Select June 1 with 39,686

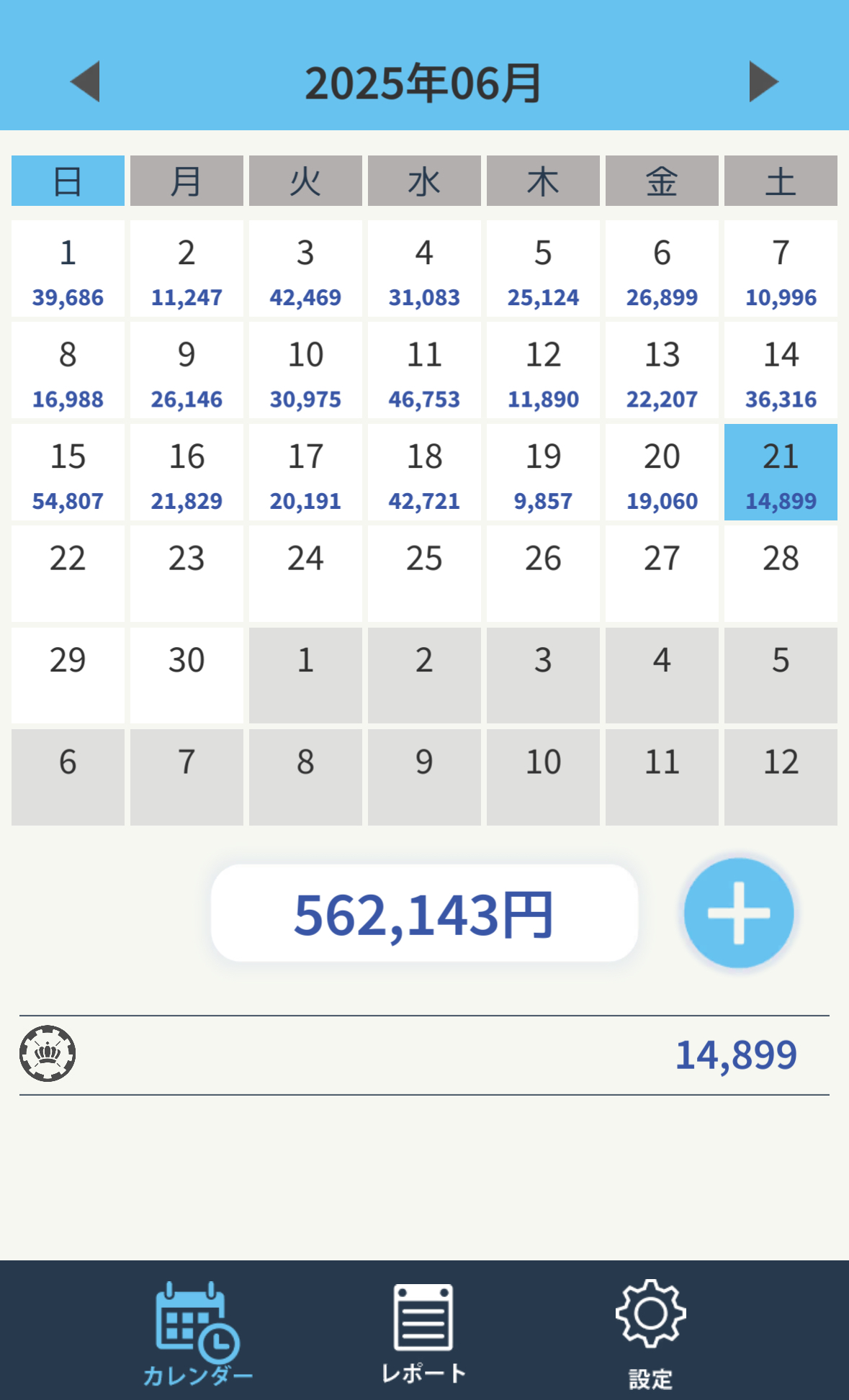pyautogui.click(x=68, y=268)
